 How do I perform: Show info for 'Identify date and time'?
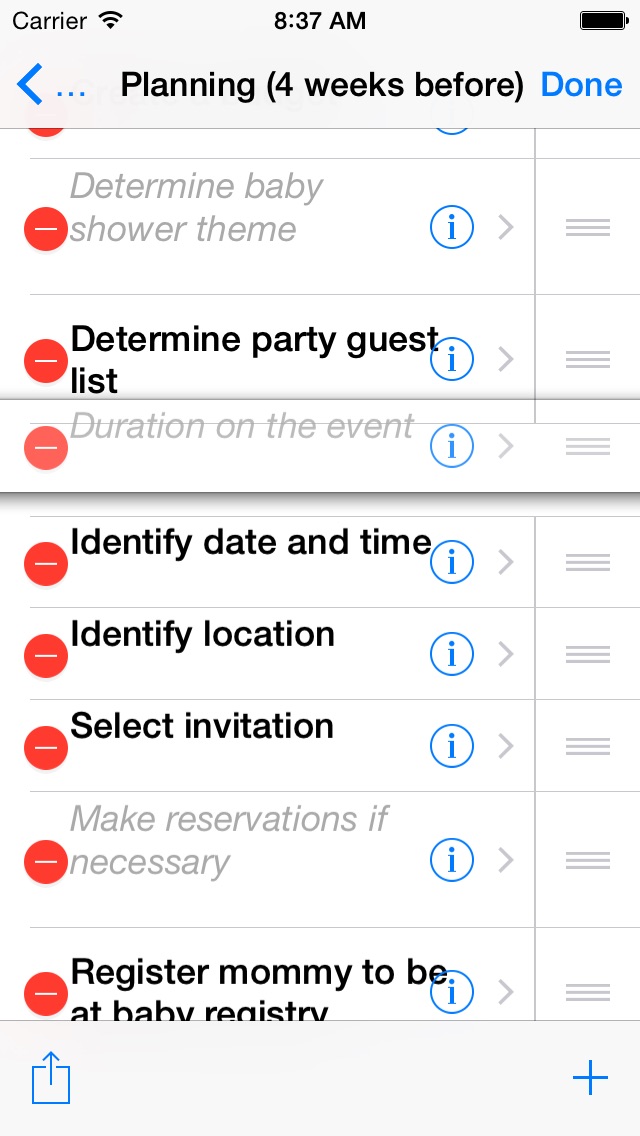pyautogui.click(x=452, y=561)
